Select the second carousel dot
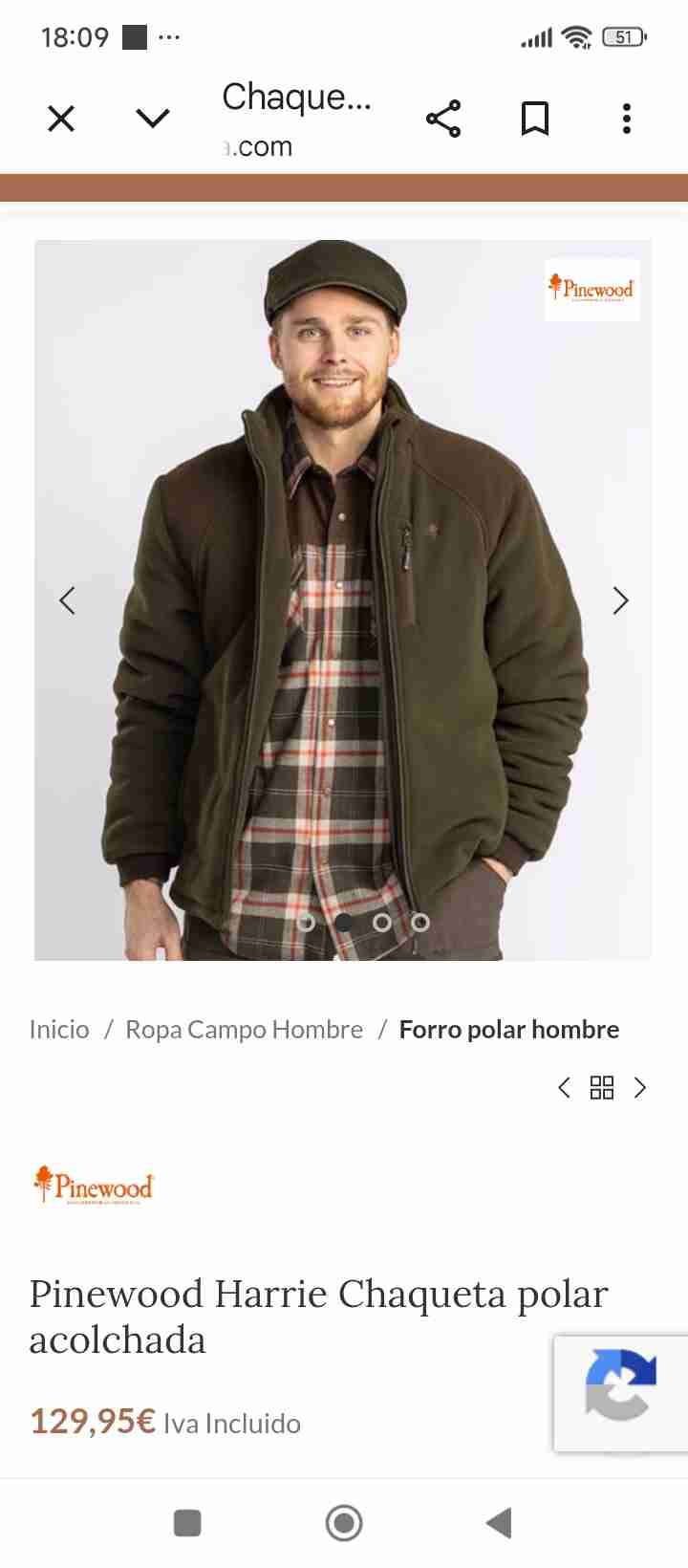688x1568 pixels. point(344,923)
